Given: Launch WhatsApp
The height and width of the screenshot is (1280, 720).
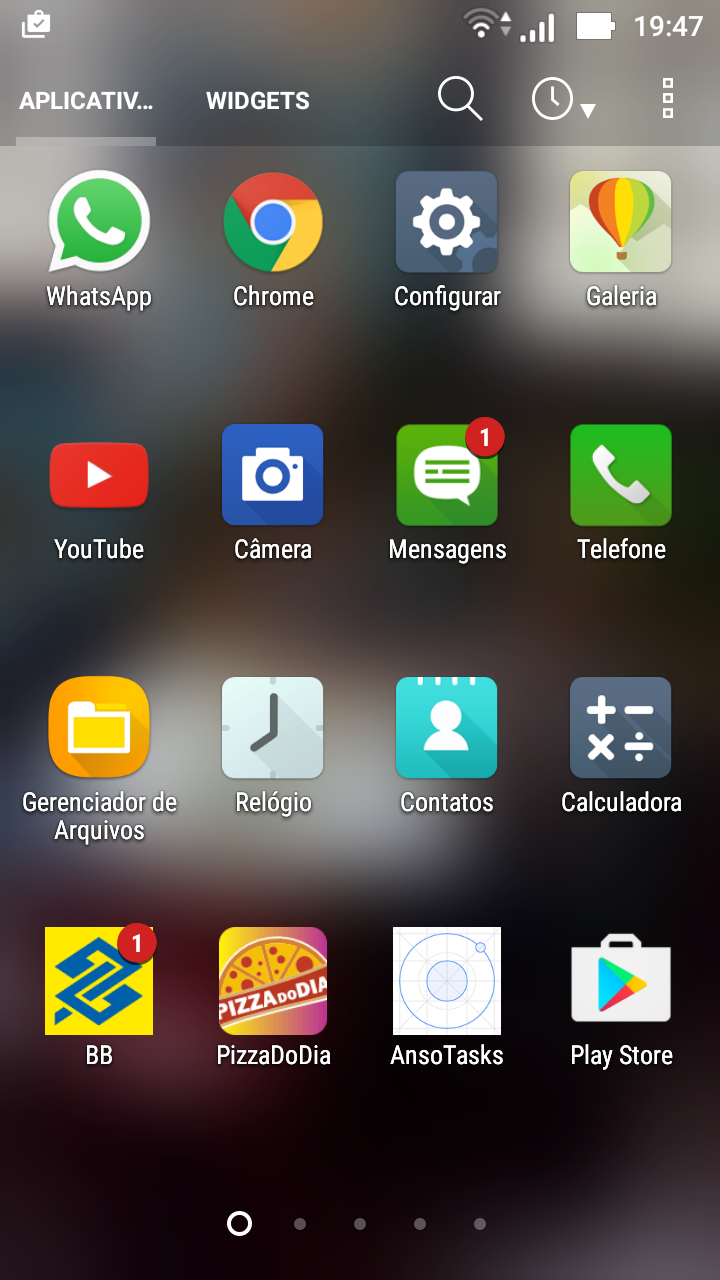Looking at the screenshot, I should click(99, 240).
